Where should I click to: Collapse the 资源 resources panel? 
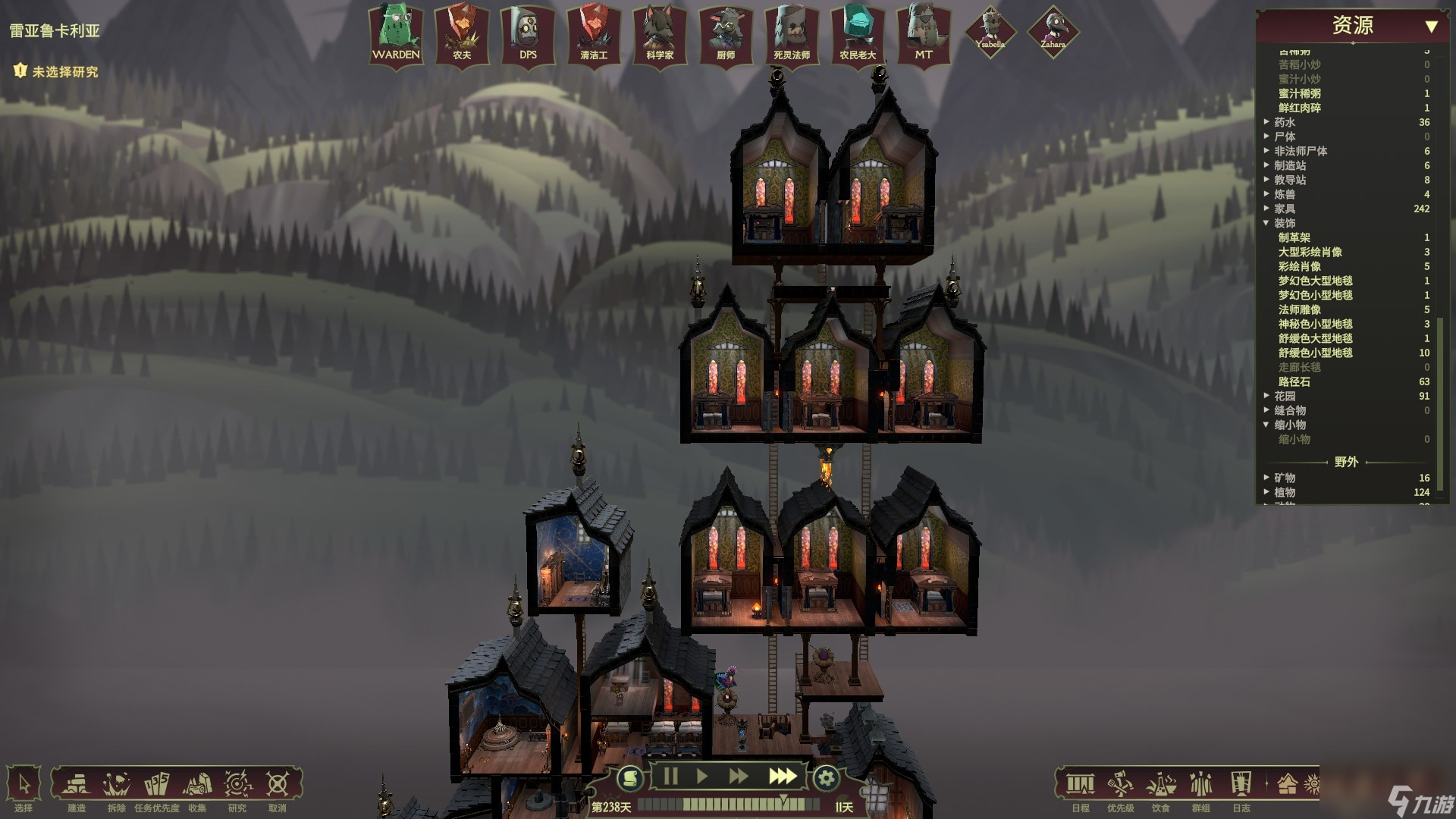click(1430, 27)
